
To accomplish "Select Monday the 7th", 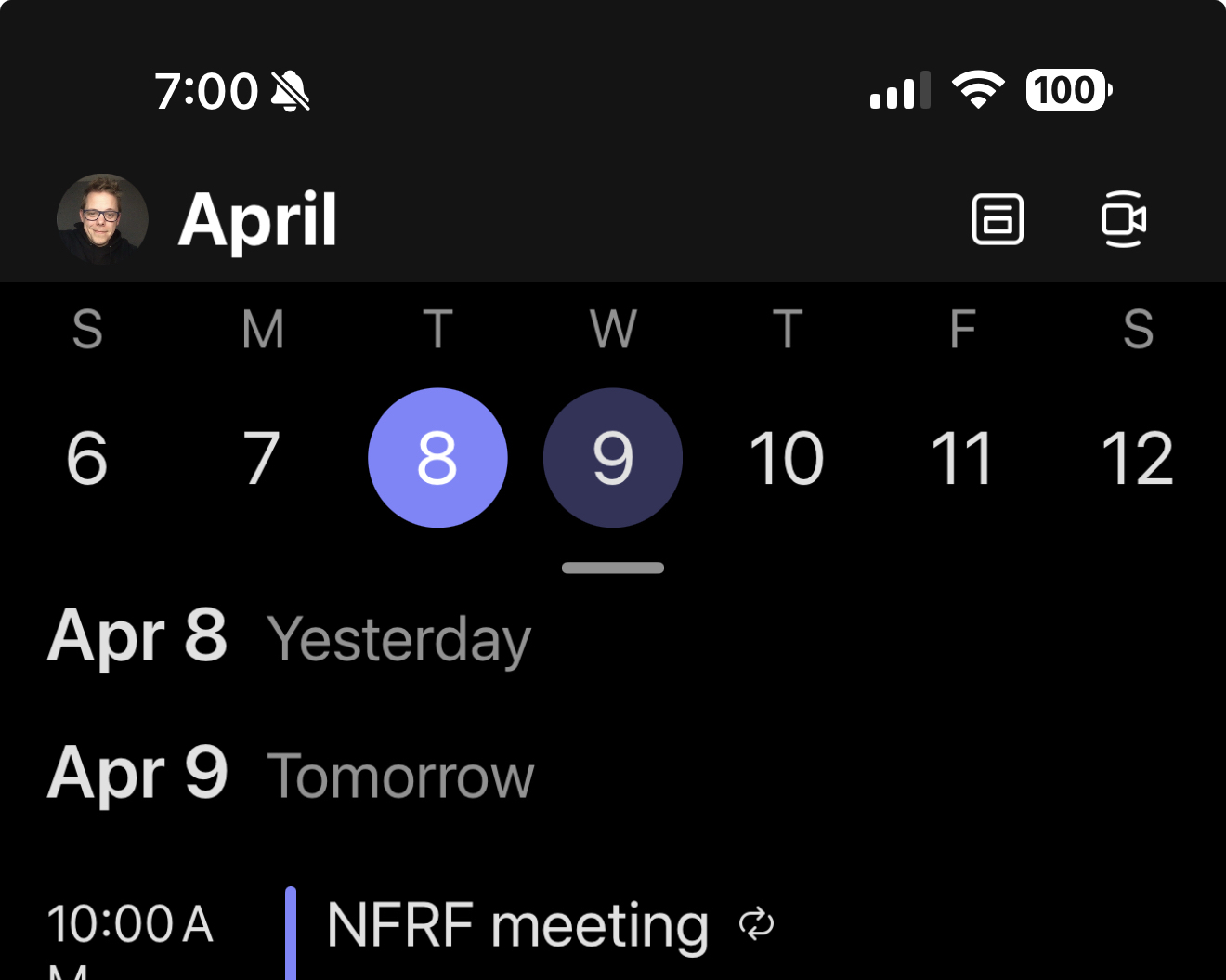I will pyautogui.click(x=262, y=458).
